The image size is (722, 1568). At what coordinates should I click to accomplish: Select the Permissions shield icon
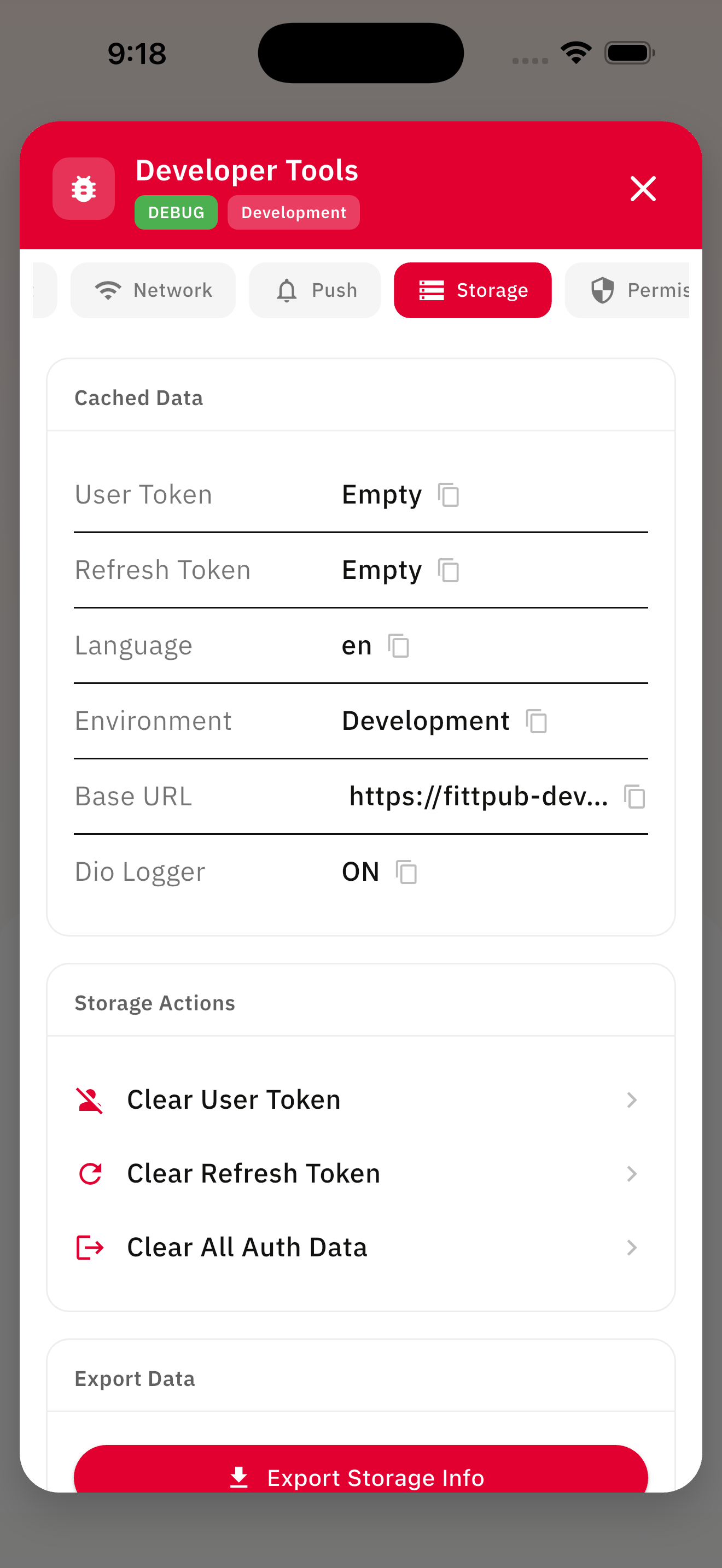pyautogui.click(x=602, y=290)
